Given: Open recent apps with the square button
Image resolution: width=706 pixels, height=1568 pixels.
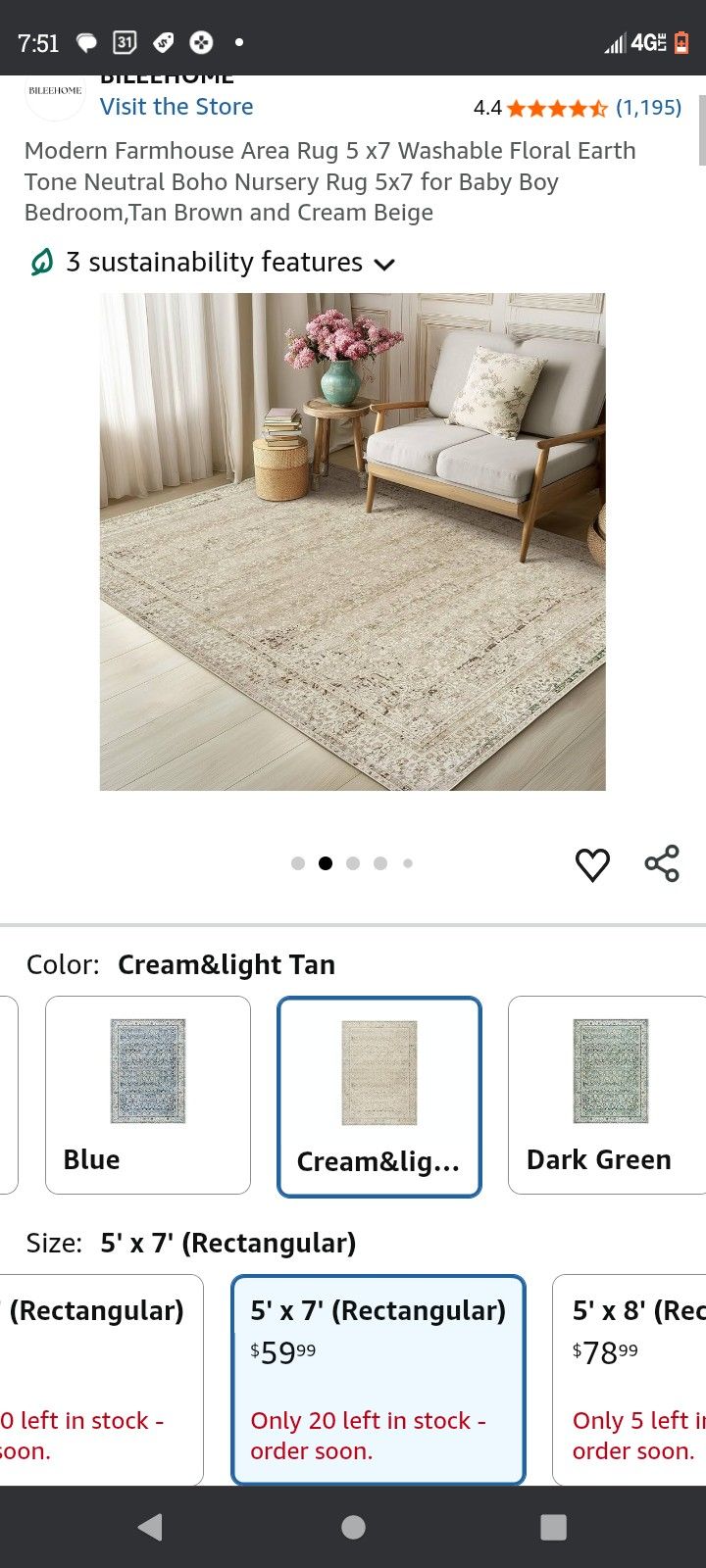Looking at the screenshot, I should click(553, 1526).
